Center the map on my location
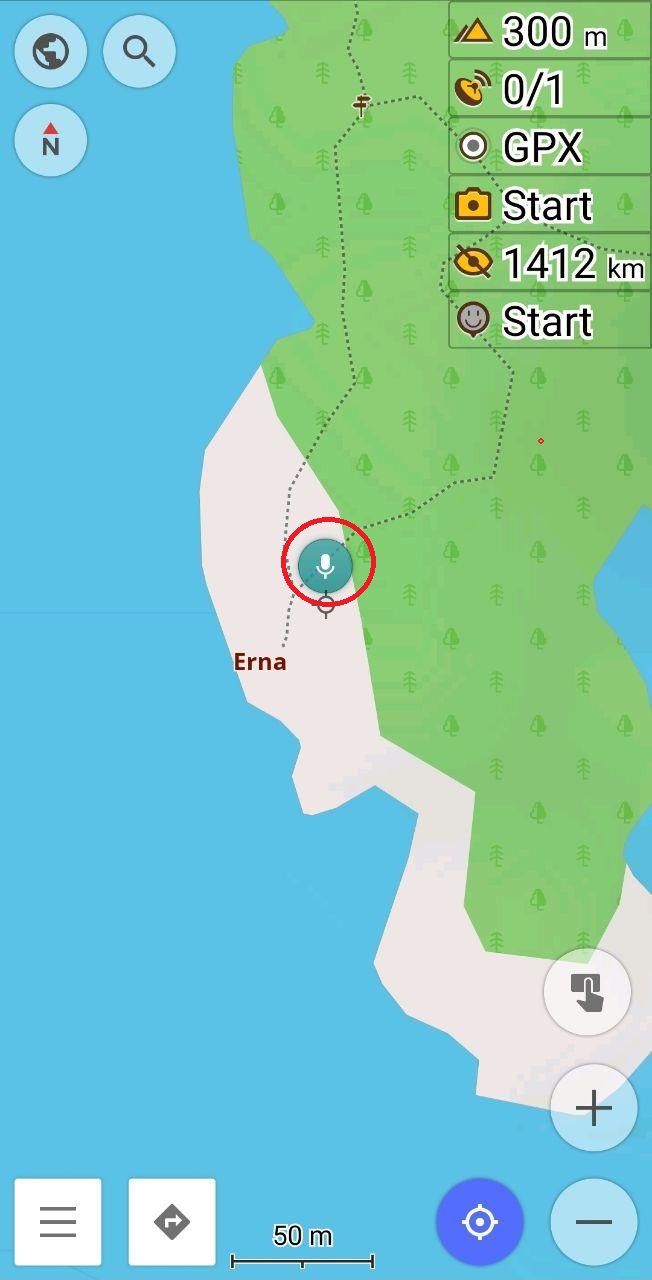This screenshot has height=1280, width=652. (480, 1222)
